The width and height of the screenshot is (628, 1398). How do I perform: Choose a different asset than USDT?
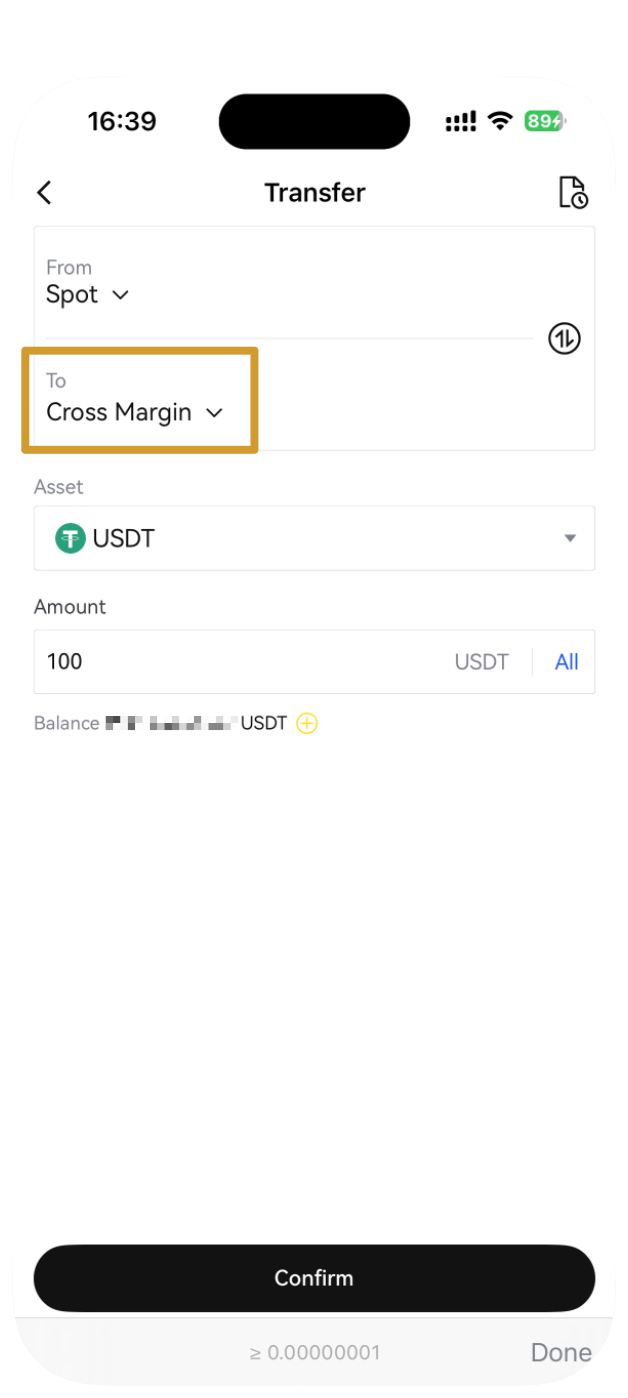click(314, 538)
